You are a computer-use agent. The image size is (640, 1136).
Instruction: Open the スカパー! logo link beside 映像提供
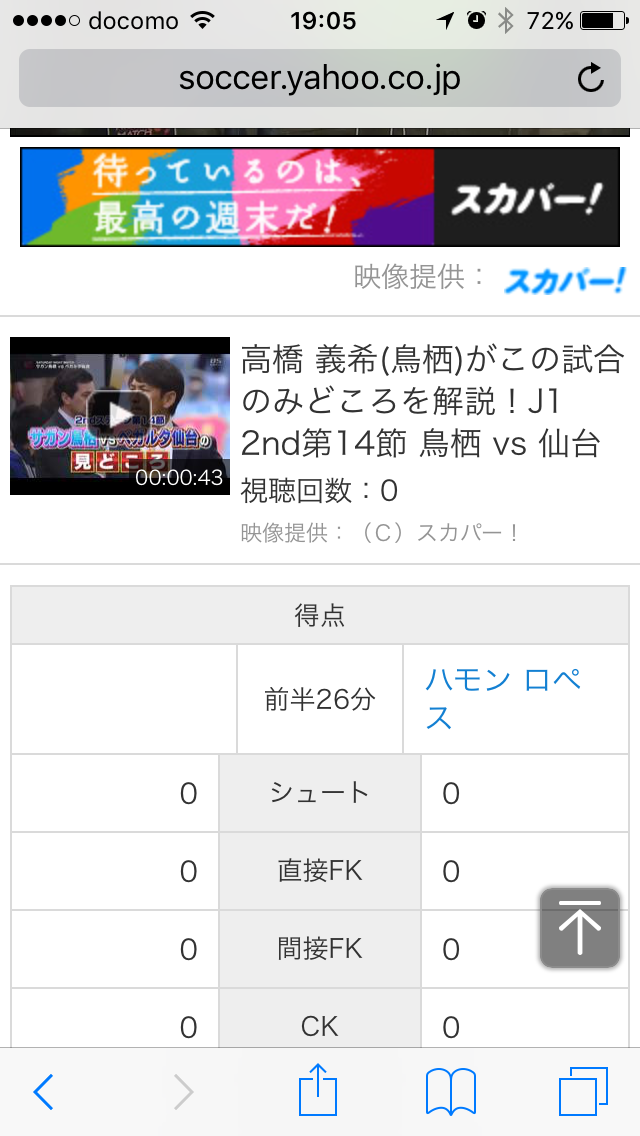(564, 280)
